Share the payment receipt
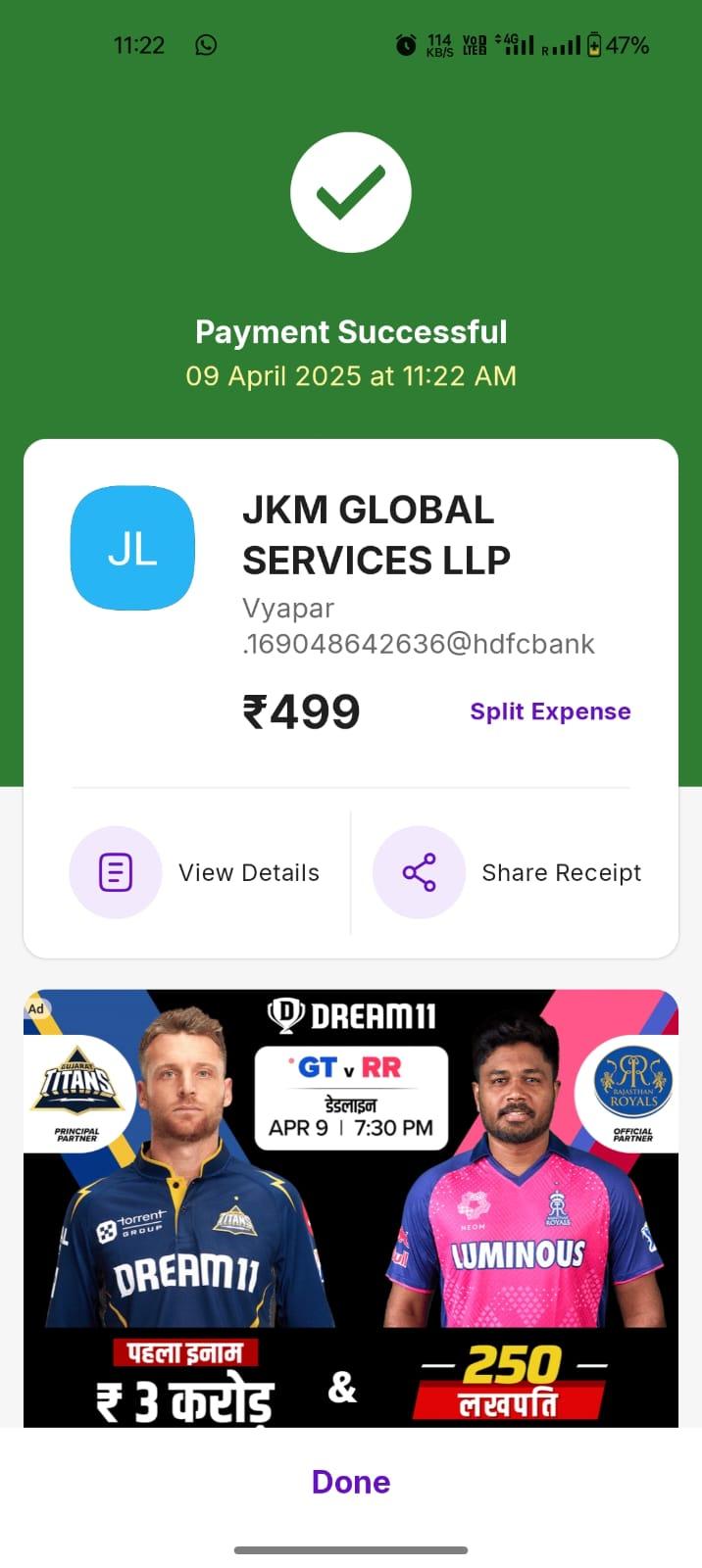702x1568 pixels. tap(507, 872)
